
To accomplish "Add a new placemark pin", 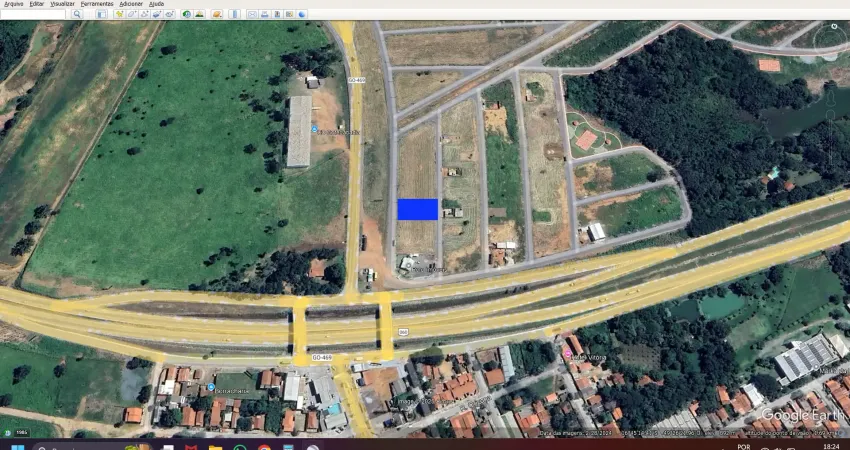I will click(120, 14).
